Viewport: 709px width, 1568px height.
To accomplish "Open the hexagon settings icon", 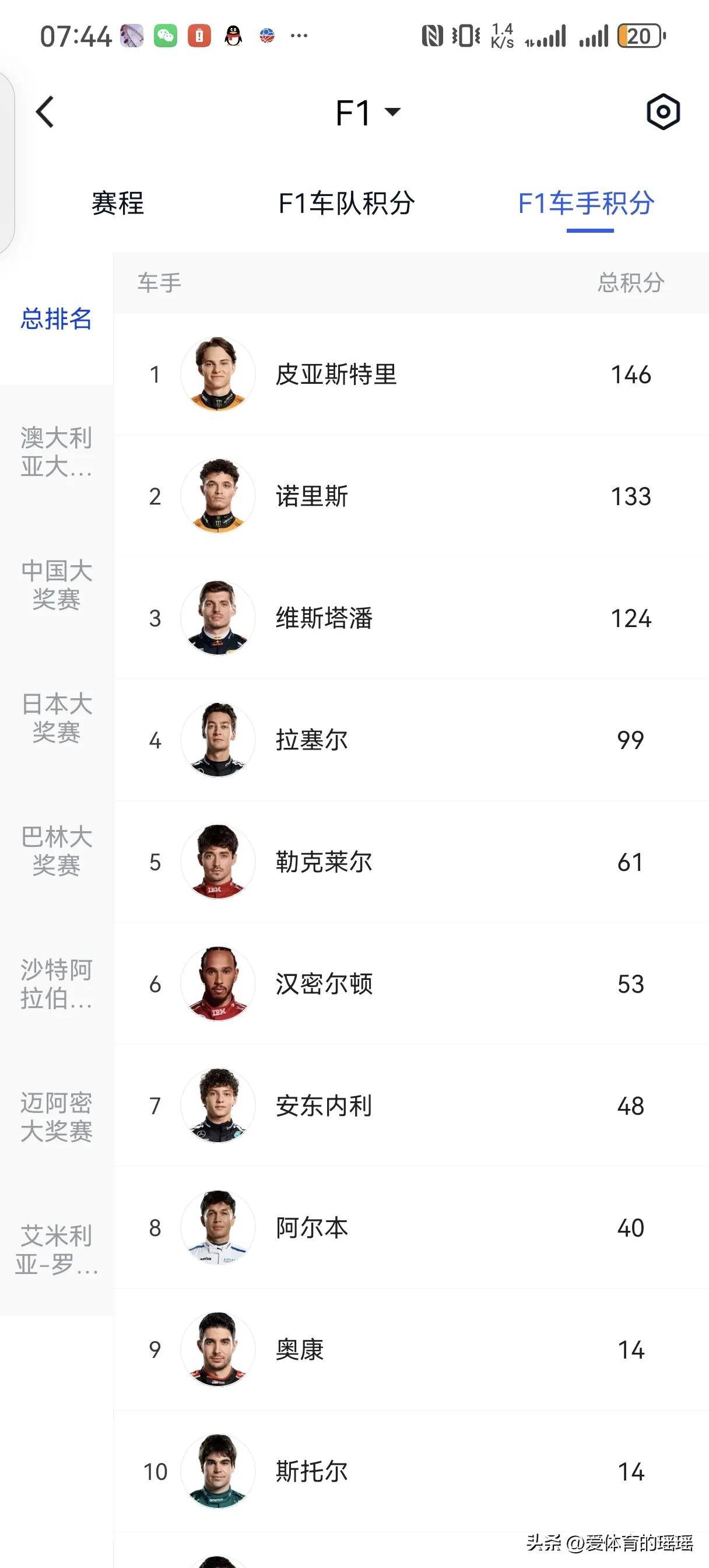I will pos(662,112).
